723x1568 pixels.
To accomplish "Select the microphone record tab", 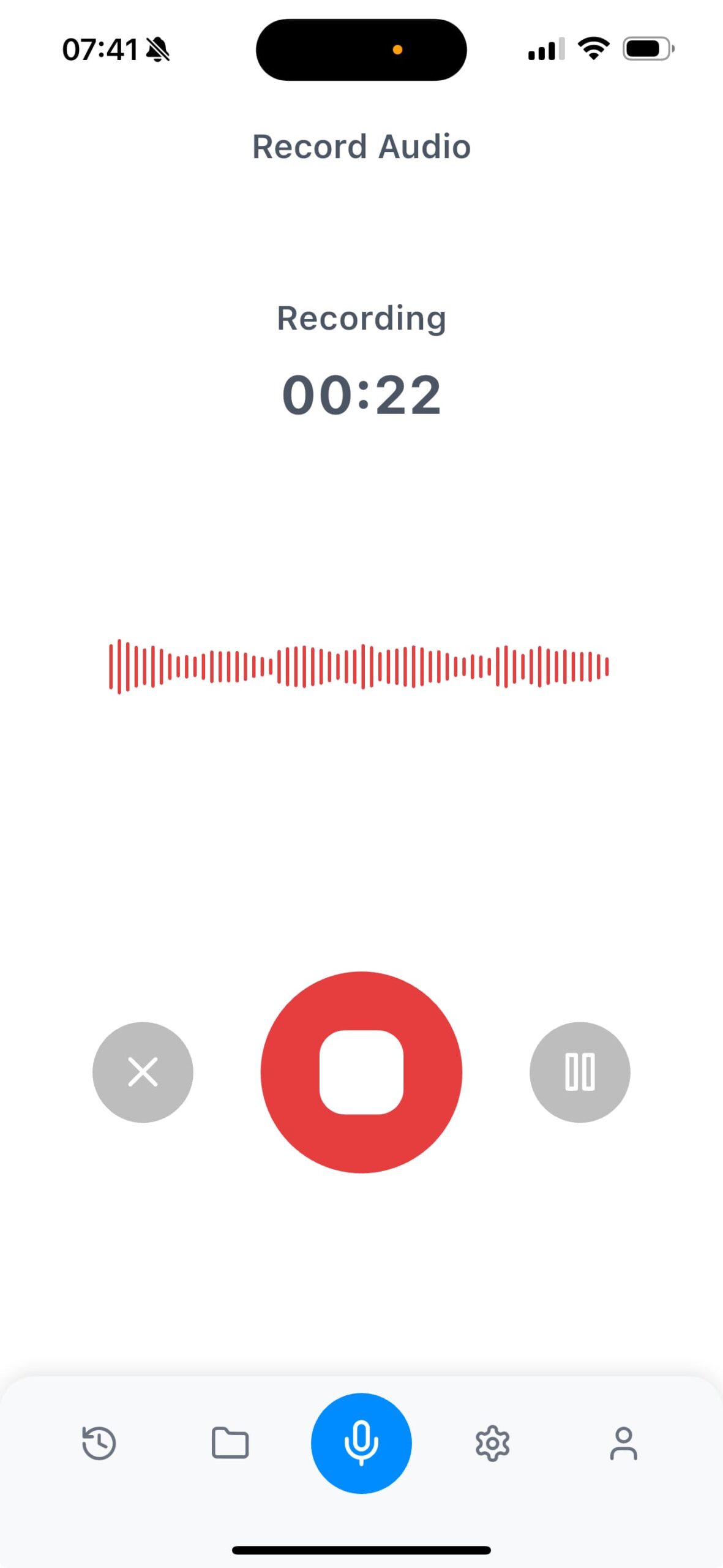I will (361, 1444).
